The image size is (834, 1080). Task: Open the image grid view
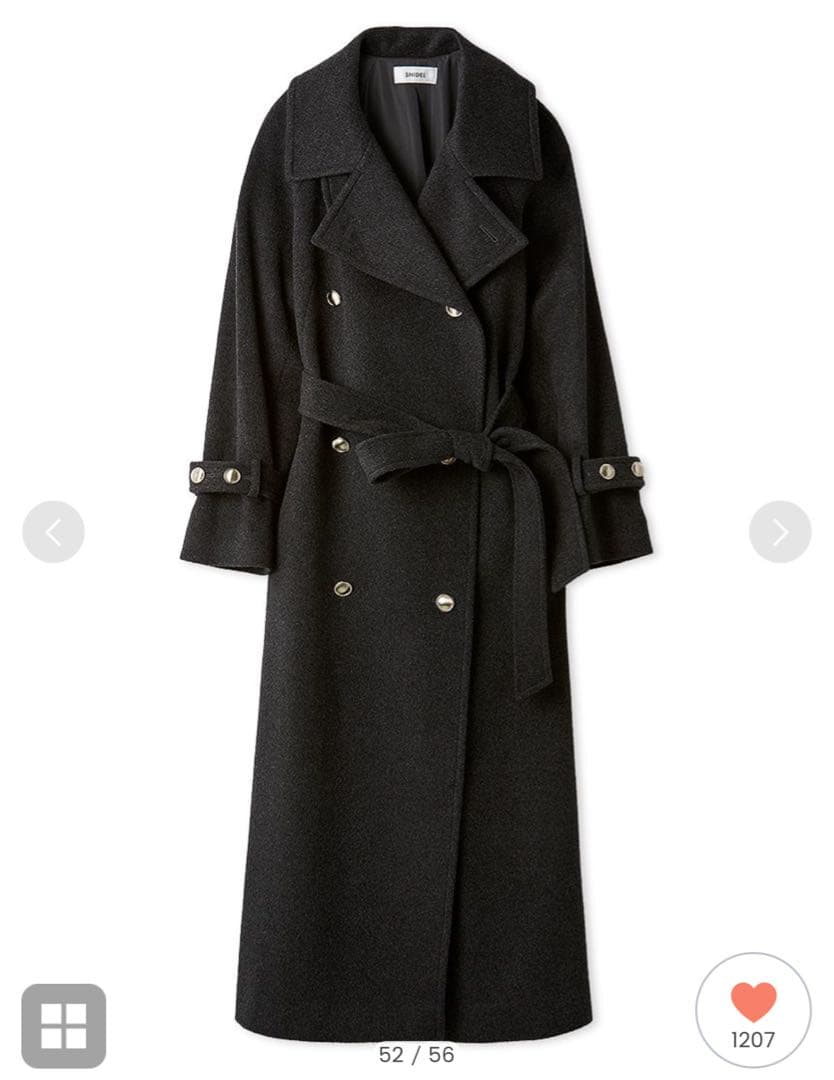tap(63, 1025)
